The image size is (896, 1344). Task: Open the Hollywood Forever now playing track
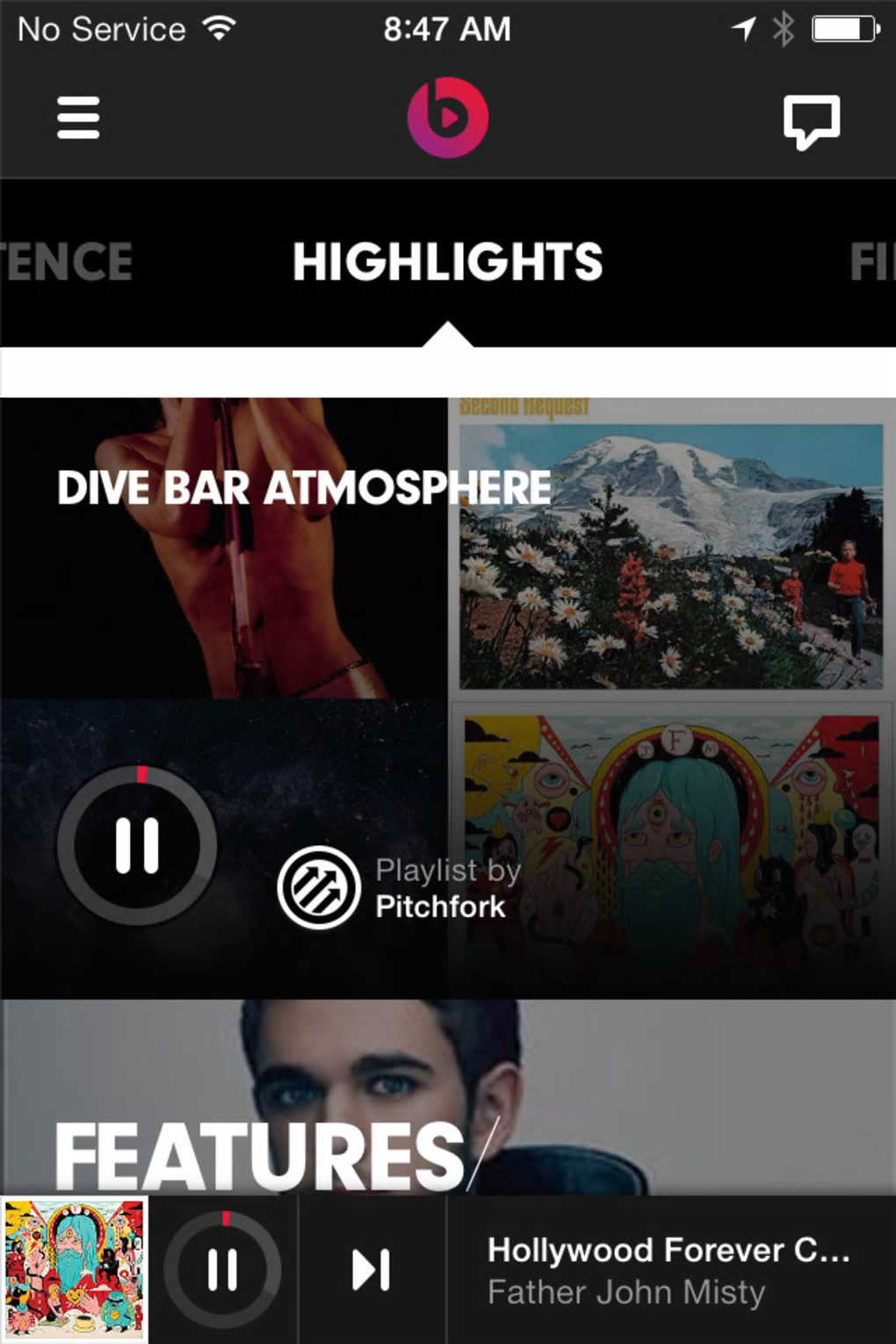[x=669, y=1269]
